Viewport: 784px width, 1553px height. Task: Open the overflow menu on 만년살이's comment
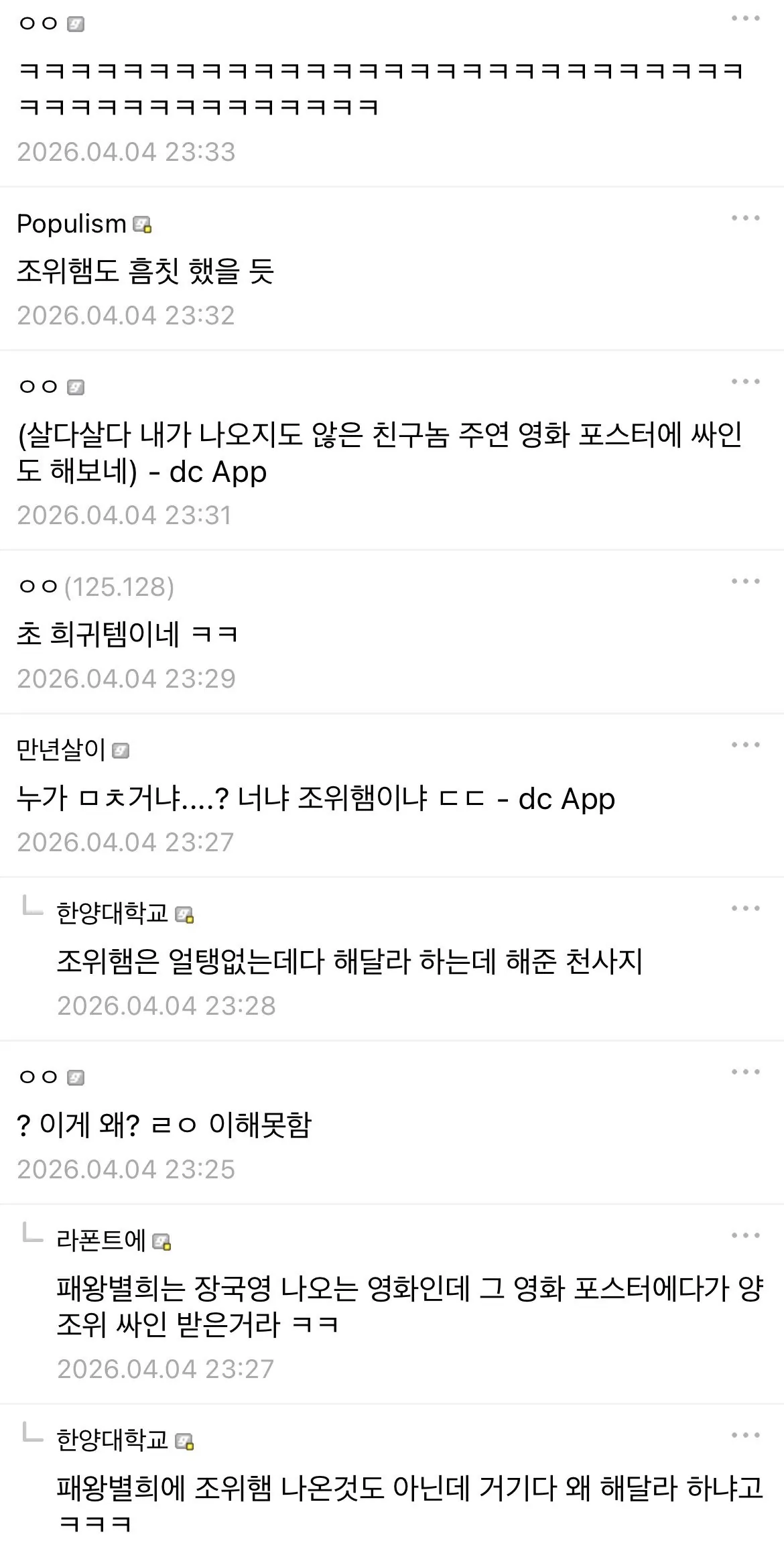(x=745, y=745)
